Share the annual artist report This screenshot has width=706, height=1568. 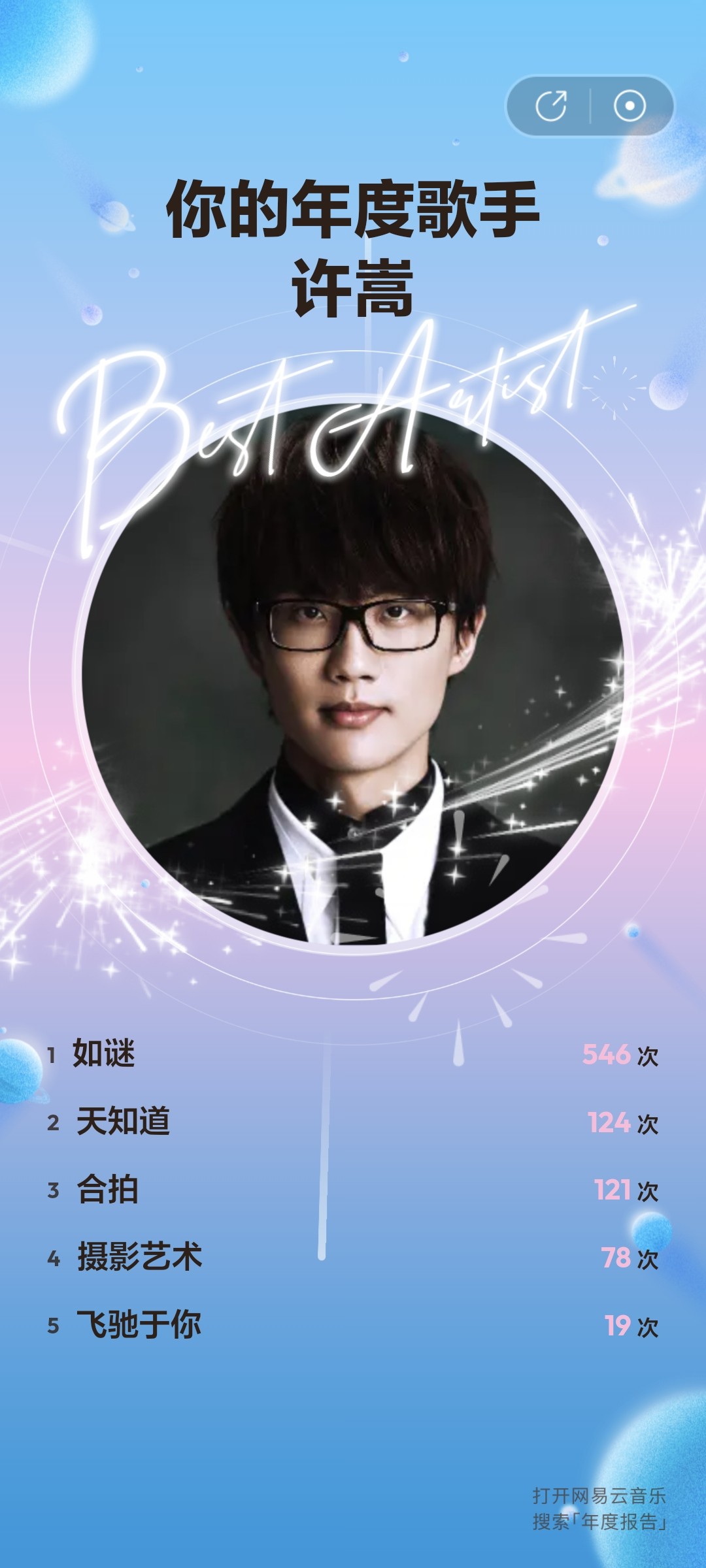click(x=551, y=106)
